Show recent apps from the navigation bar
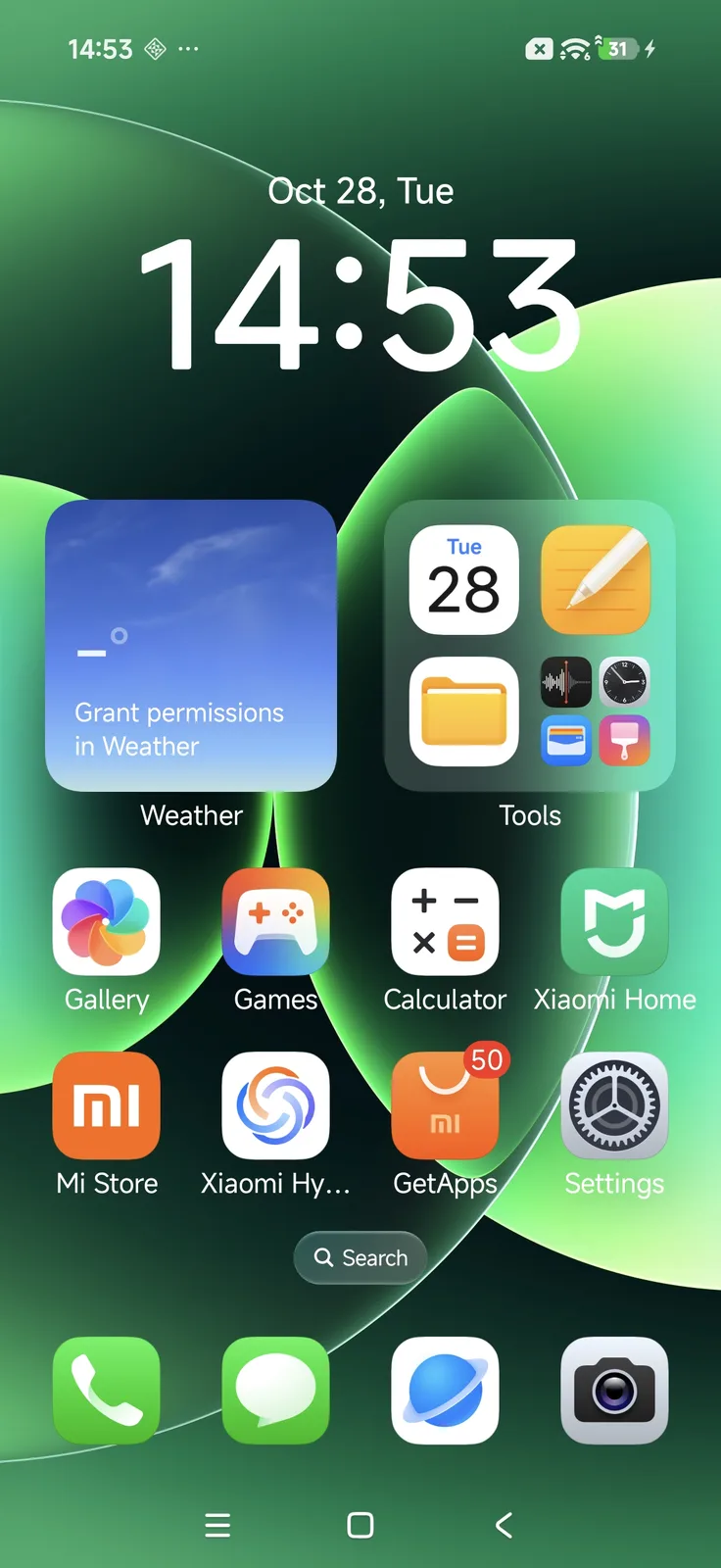Viewport: 721px width, 1568px height. pos(217,1525)
